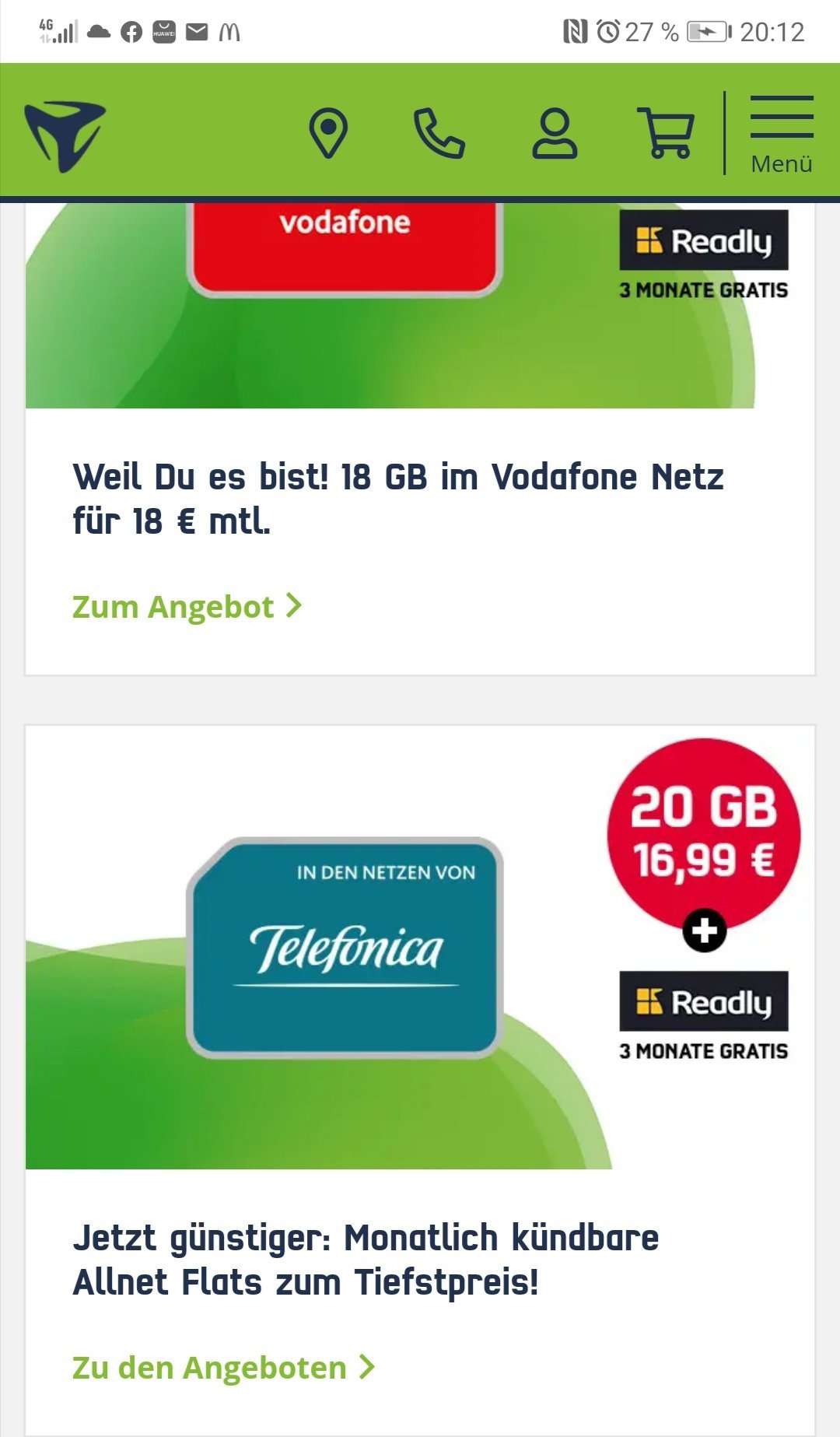
Task: Follow the Zum Angebot link
Action: point(187,606)
